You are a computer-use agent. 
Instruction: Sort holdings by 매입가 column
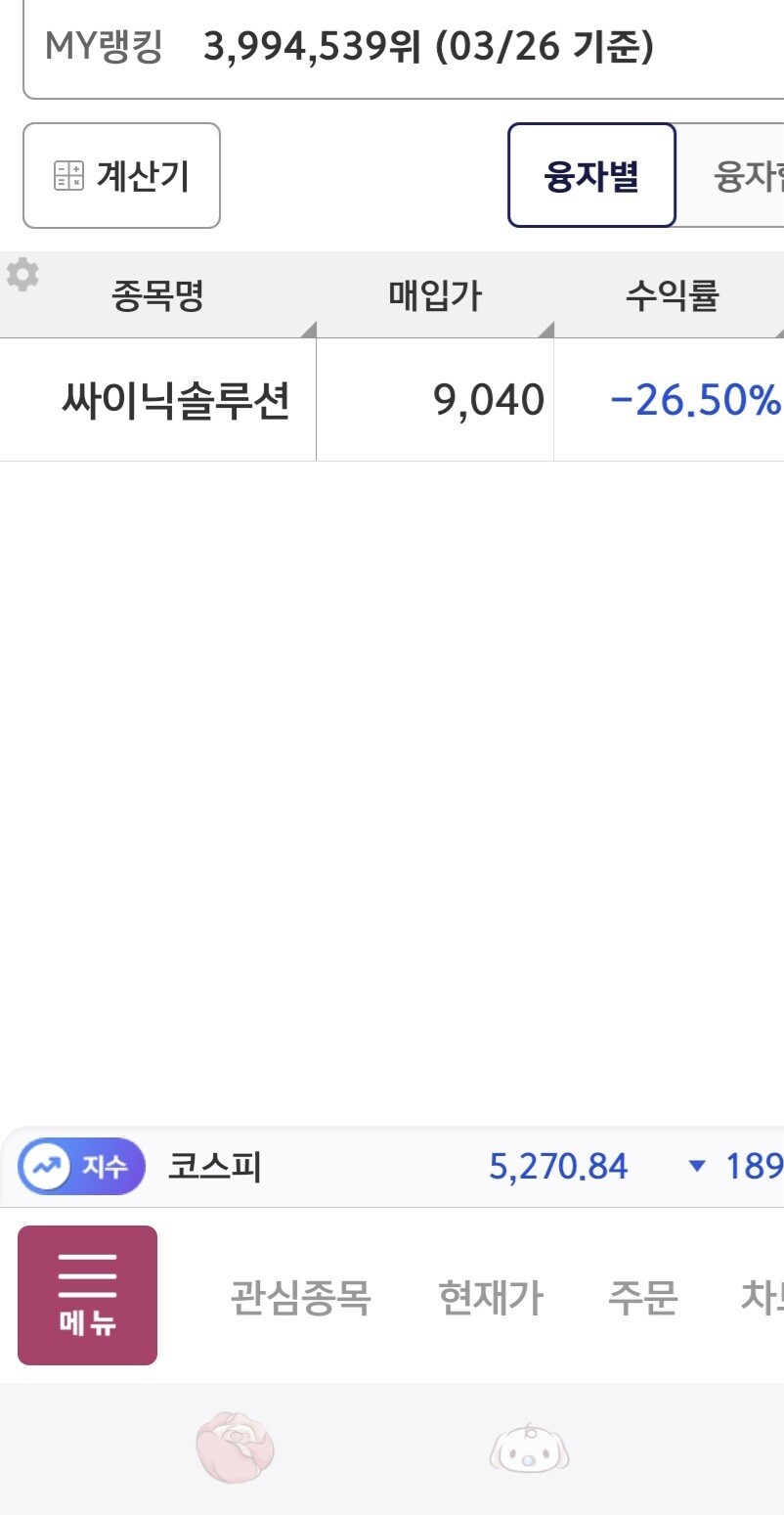coord(435,295)
